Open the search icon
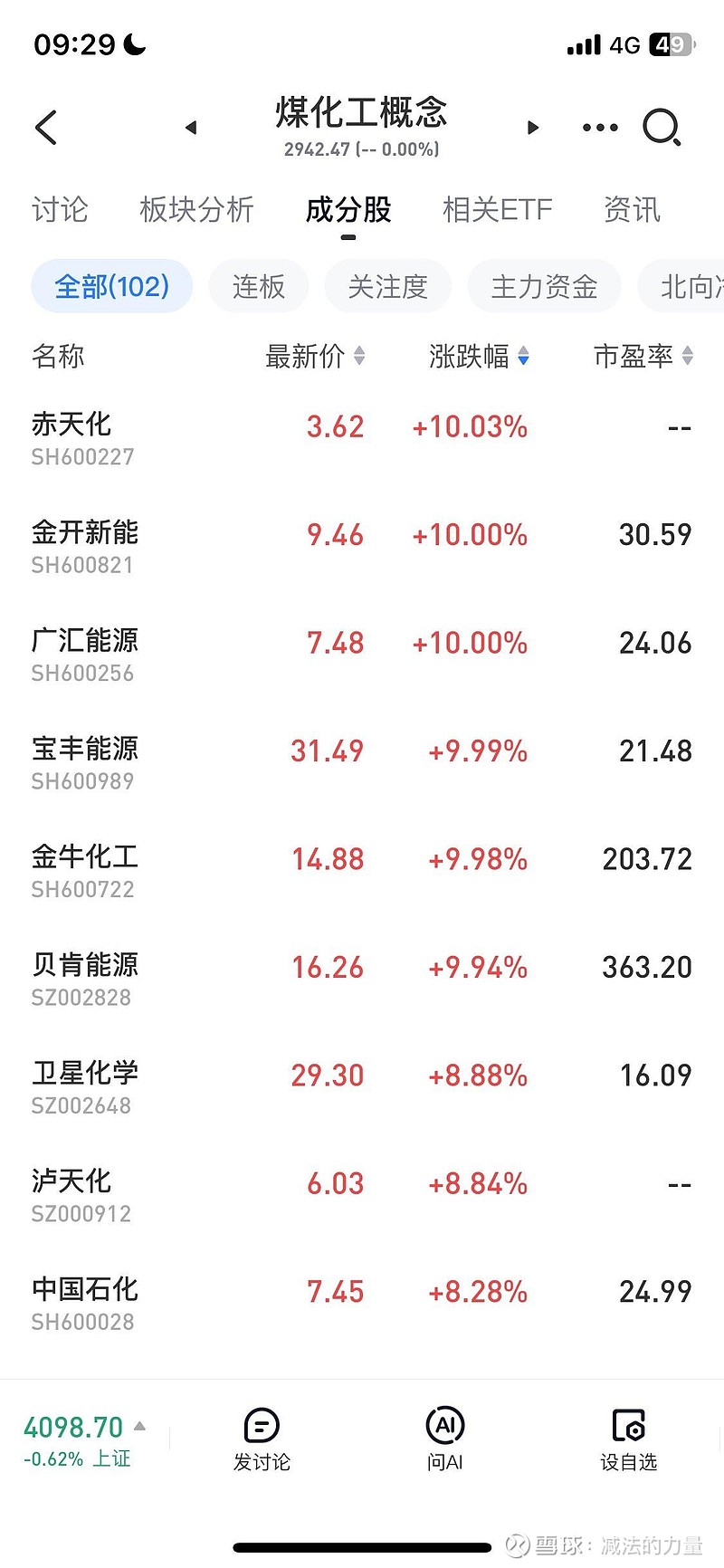 coord(663,127)
